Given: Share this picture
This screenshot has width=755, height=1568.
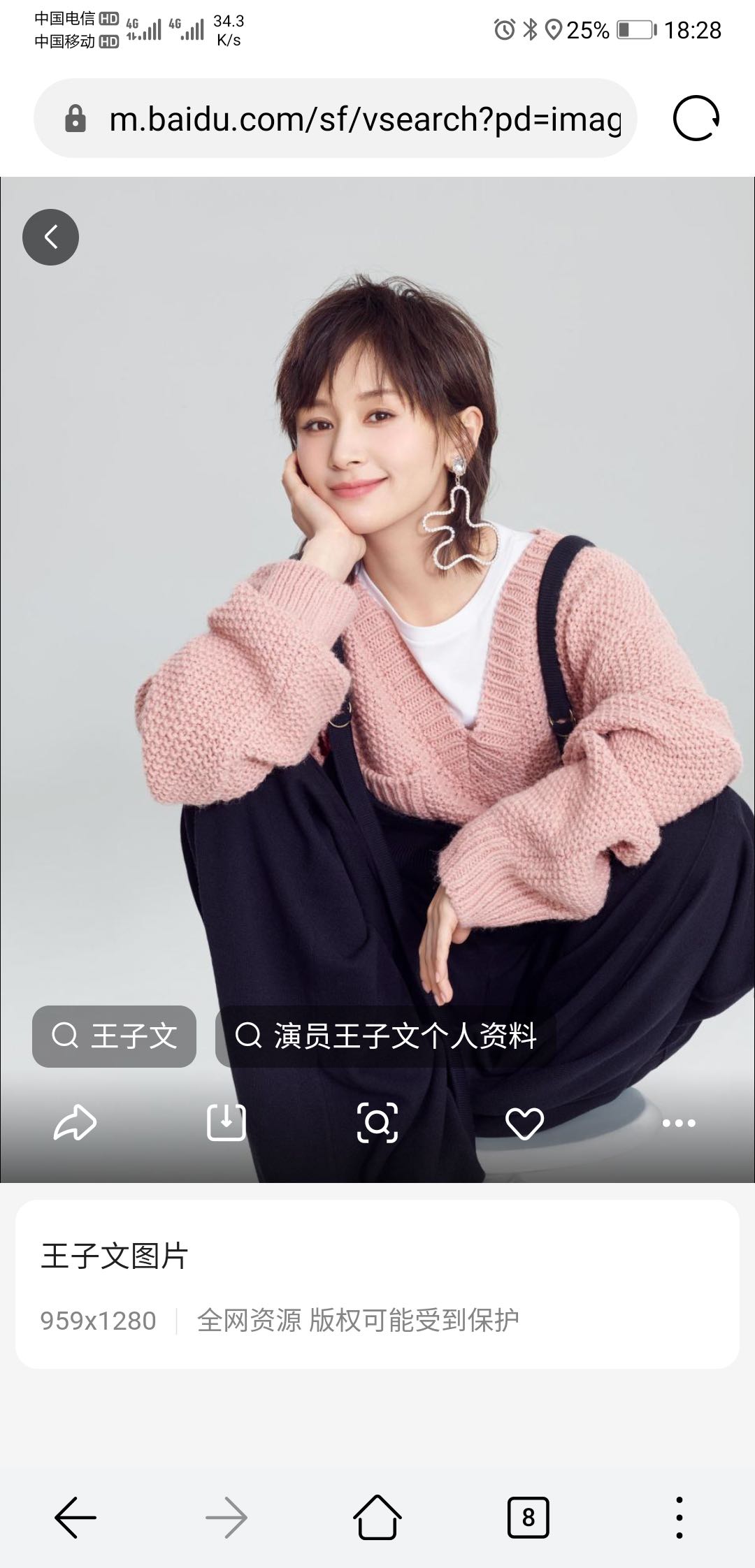Looking at the screenshot, I should point(75,1123).
